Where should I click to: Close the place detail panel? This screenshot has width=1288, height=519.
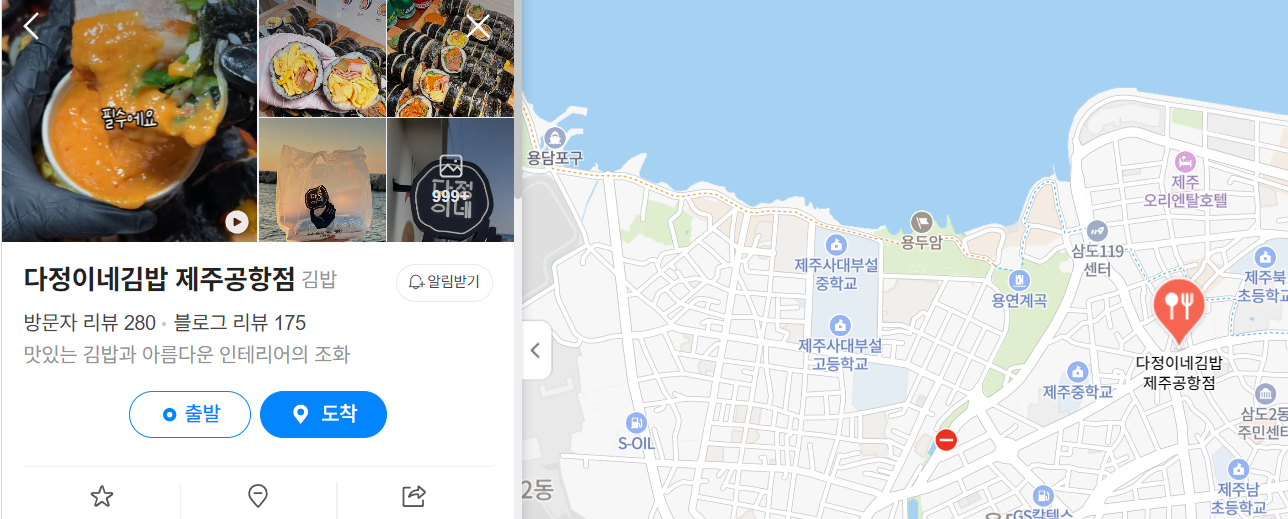[x=478, y=27]
